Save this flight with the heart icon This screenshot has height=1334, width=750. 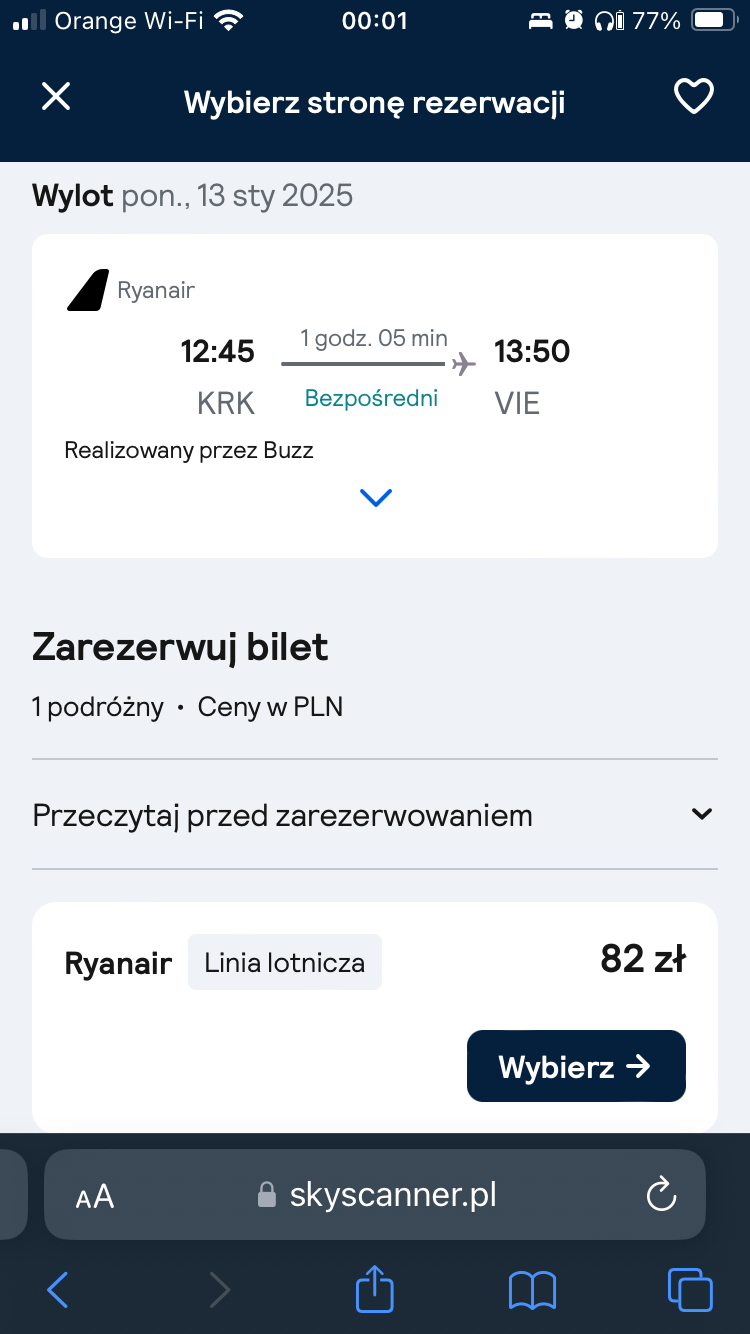coord(693,97)
